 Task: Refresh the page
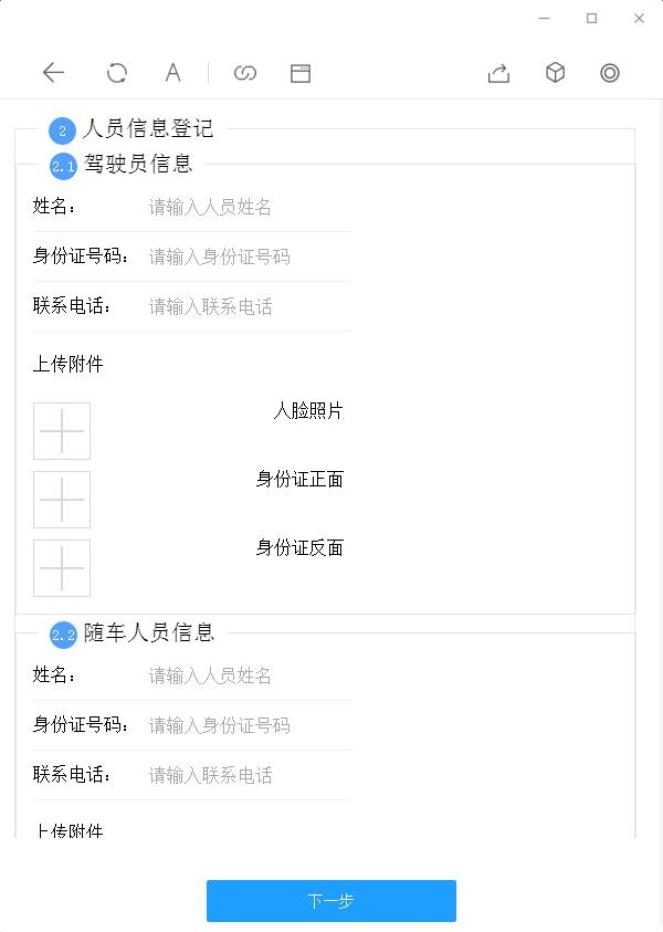pos(117,73)
